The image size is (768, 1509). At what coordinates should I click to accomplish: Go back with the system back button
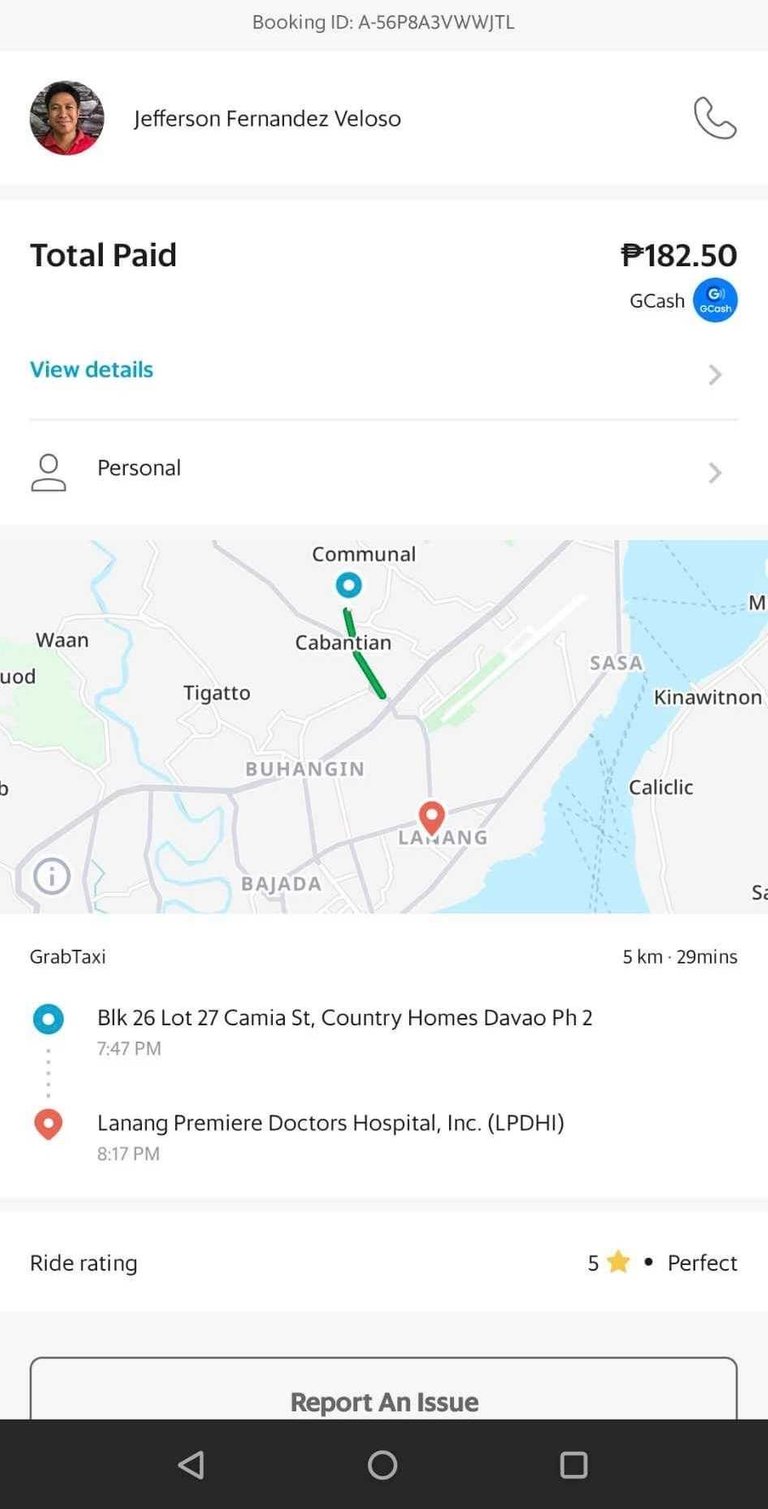(x=191, y=1465)
